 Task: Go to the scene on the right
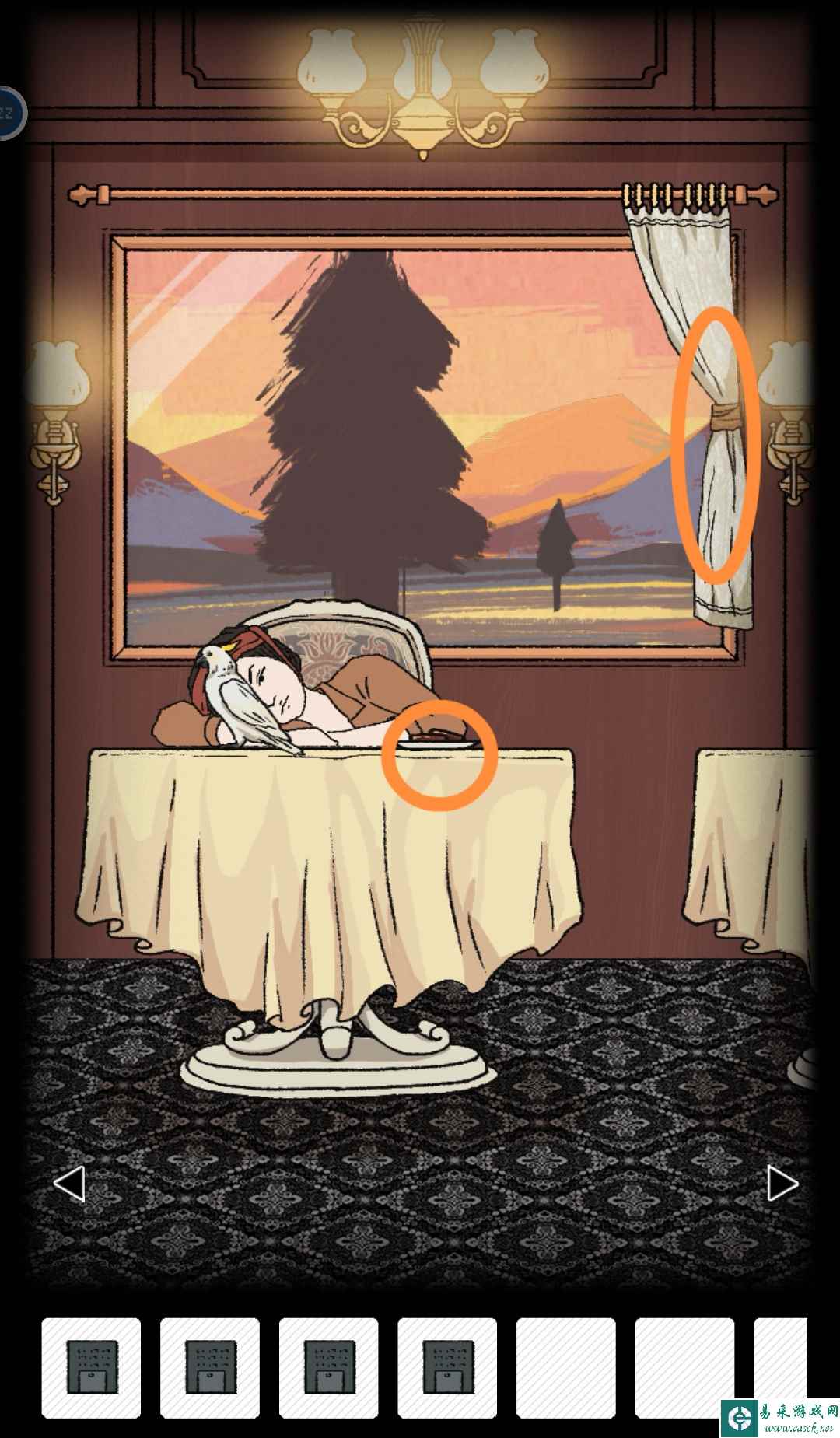click(x=782, y=1184)
